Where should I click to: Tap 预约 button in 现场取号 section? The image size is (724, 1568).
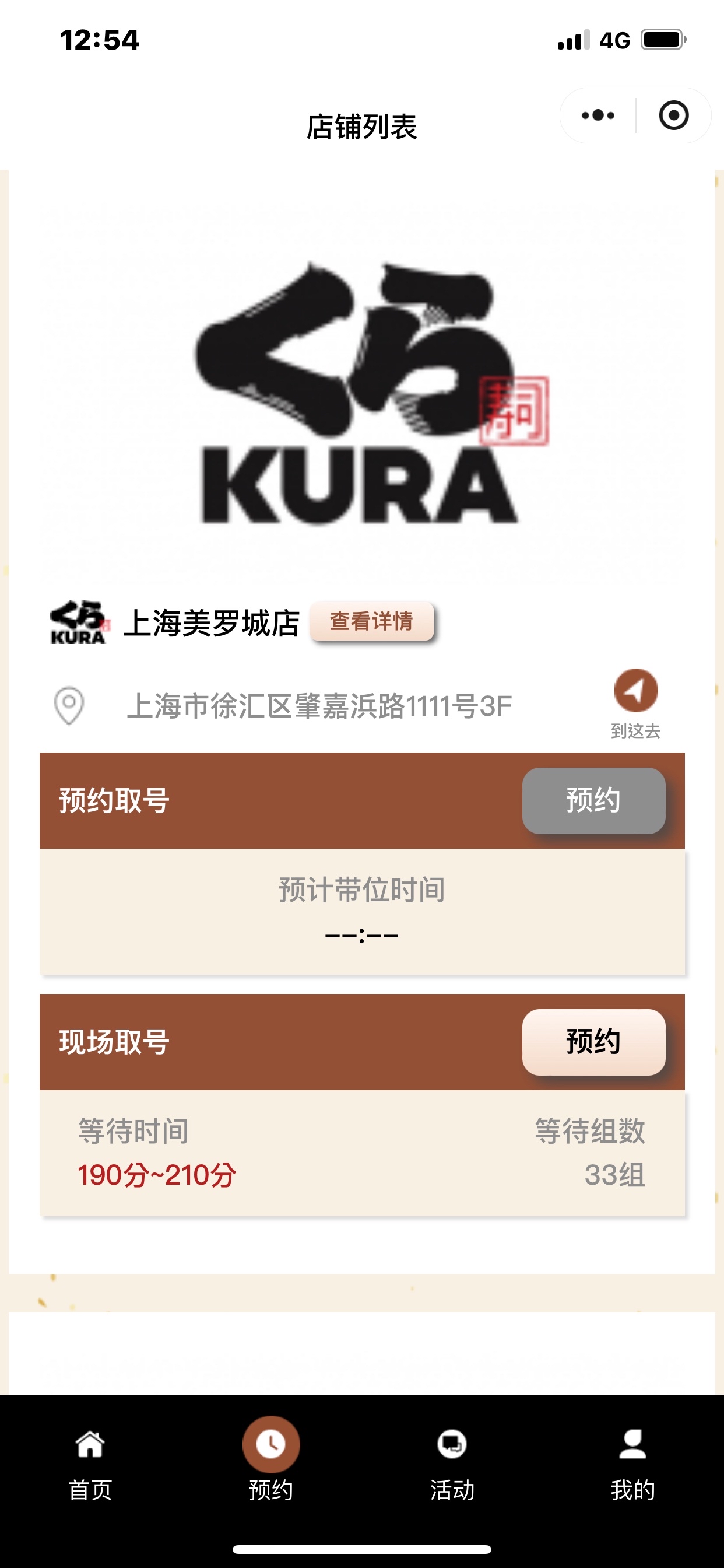click(593, 1042)
